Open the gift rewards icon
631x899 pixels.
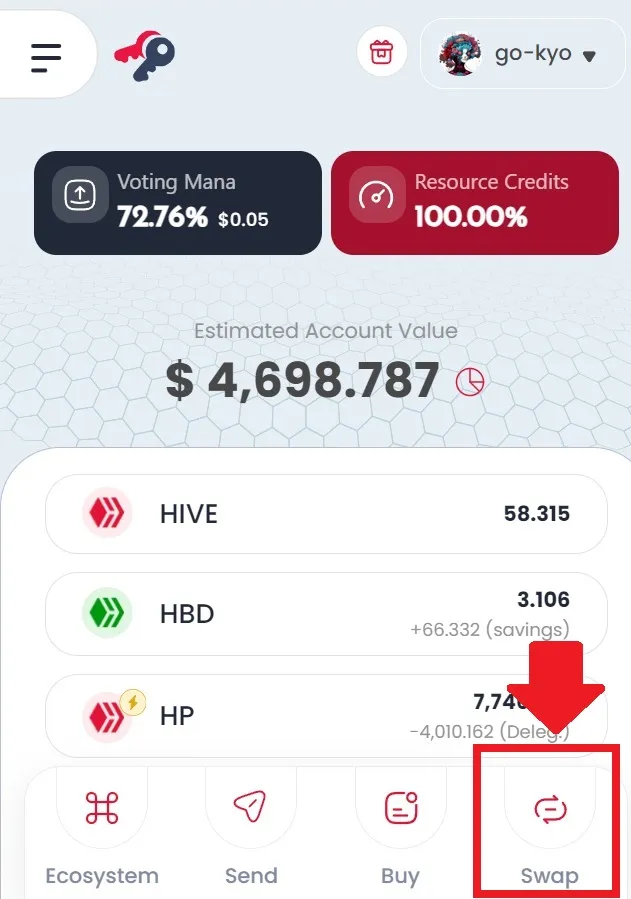tap(381, 53)
